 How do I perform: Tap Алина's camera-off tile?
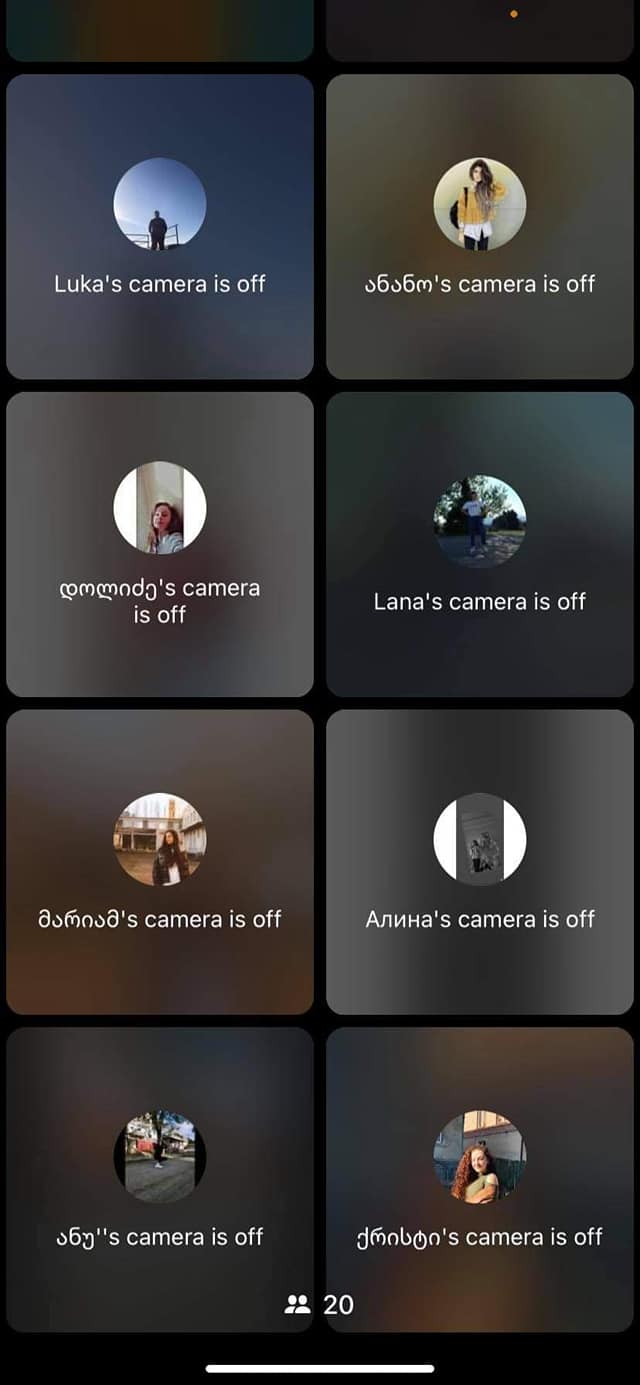point(480,862)
